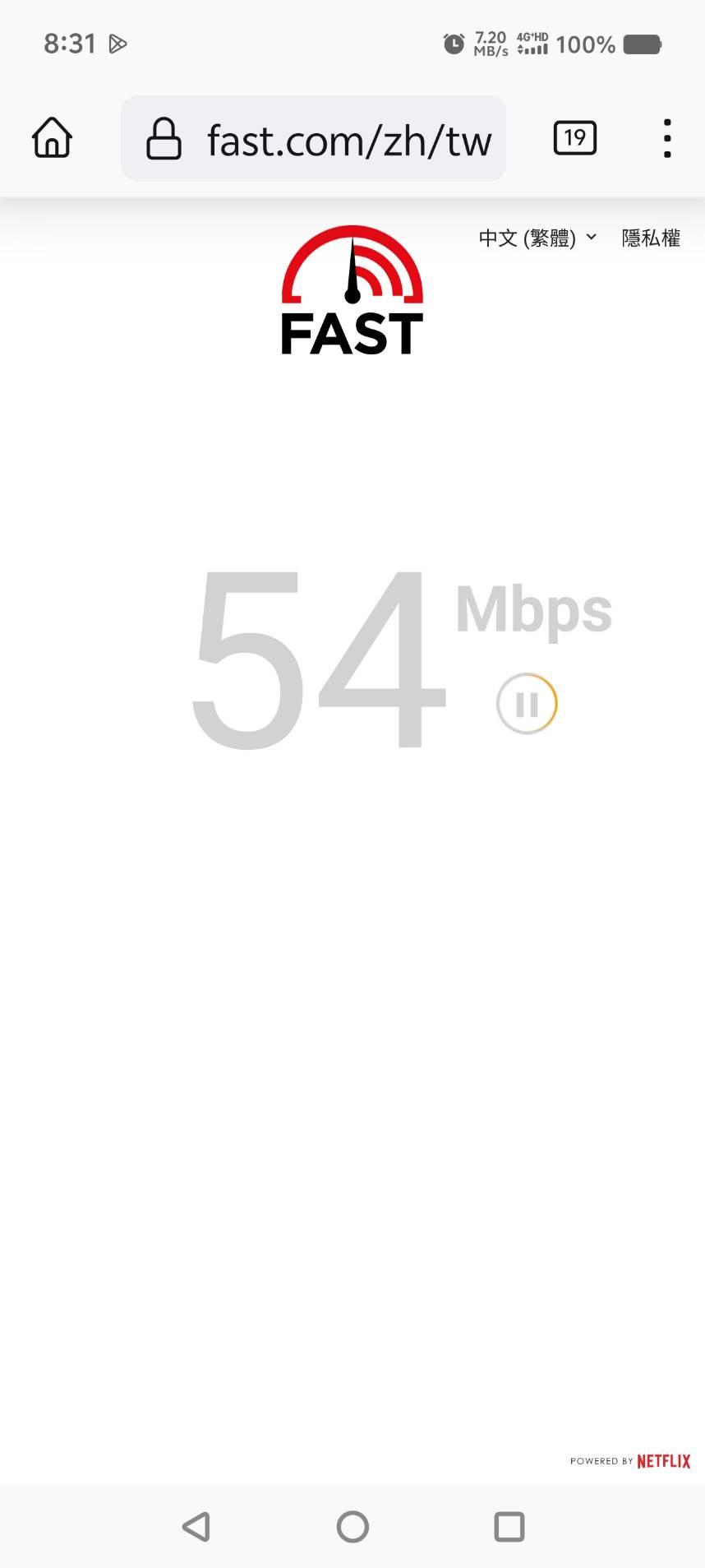Viewport: 705px width, 1568px height.
Task: Open the recent apps overview
Action: [x=509, y=1527]
